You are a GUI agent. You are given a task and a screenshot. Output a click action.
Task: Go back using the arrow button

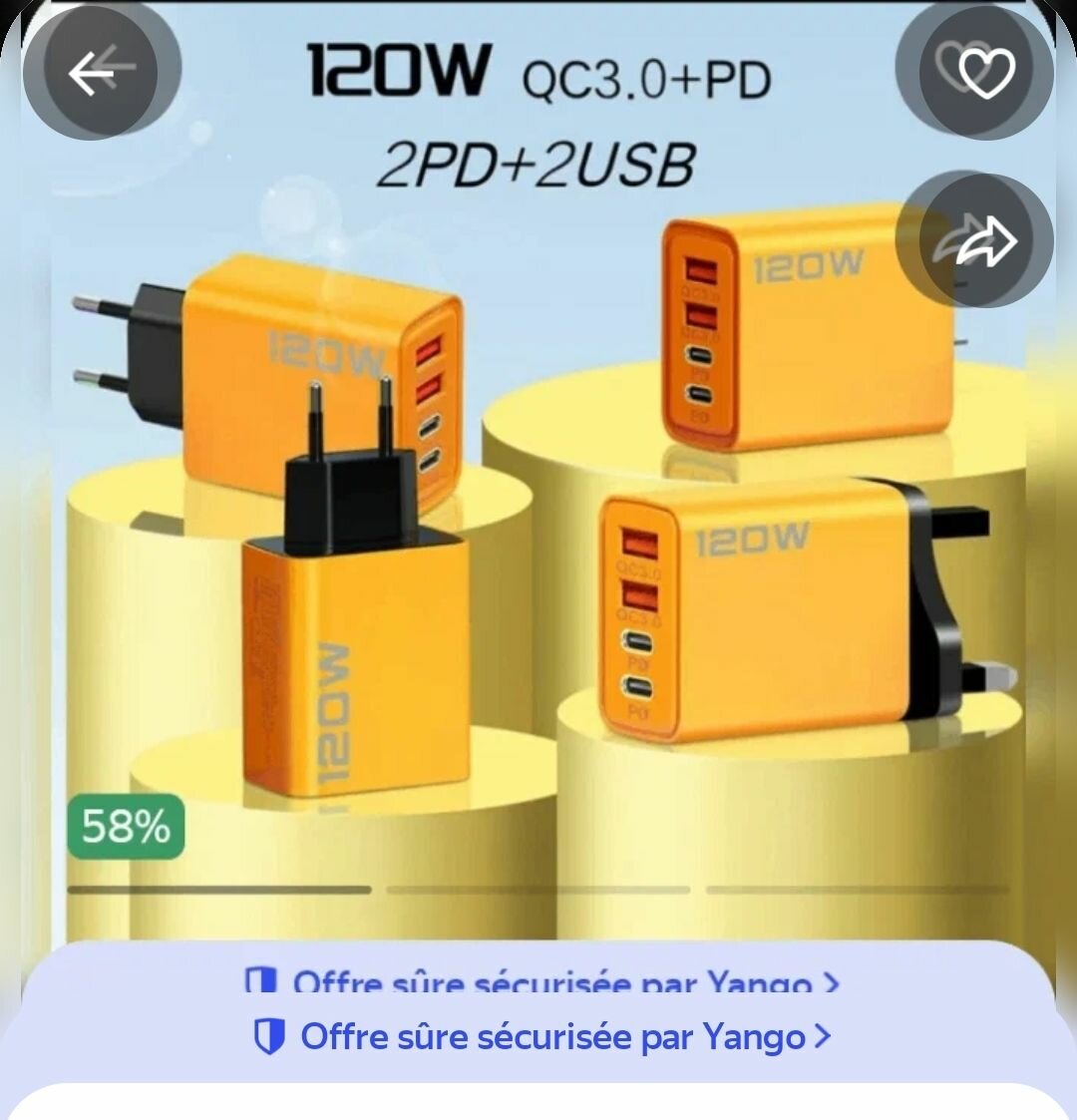91,72
